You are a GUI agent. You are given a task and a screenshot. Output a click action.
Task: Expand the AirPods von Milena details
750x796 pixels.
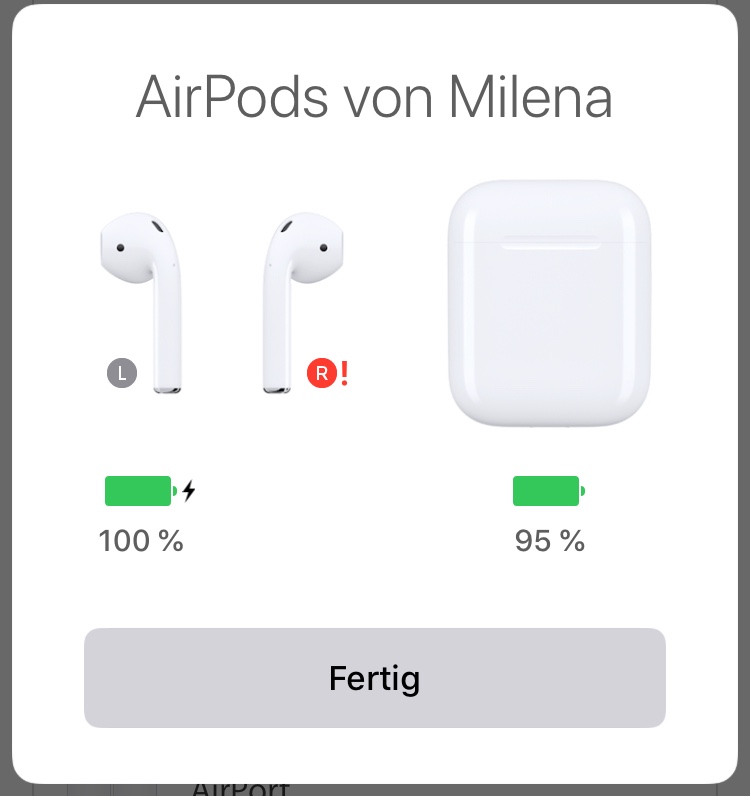[x=375, y=97]
